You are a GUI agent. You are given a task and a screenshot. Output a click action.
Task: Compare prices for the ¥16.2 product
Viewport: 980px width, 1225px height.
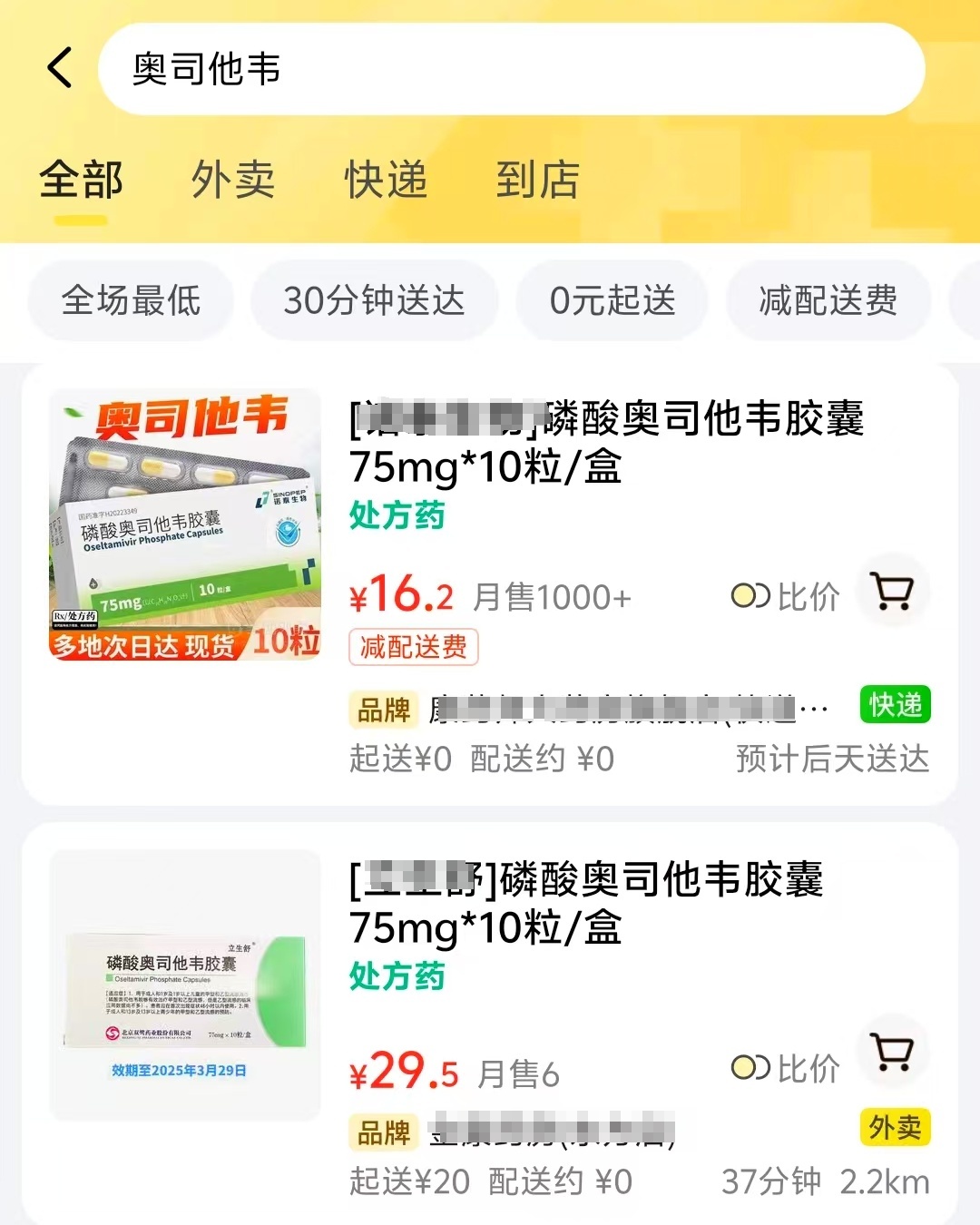786,596
